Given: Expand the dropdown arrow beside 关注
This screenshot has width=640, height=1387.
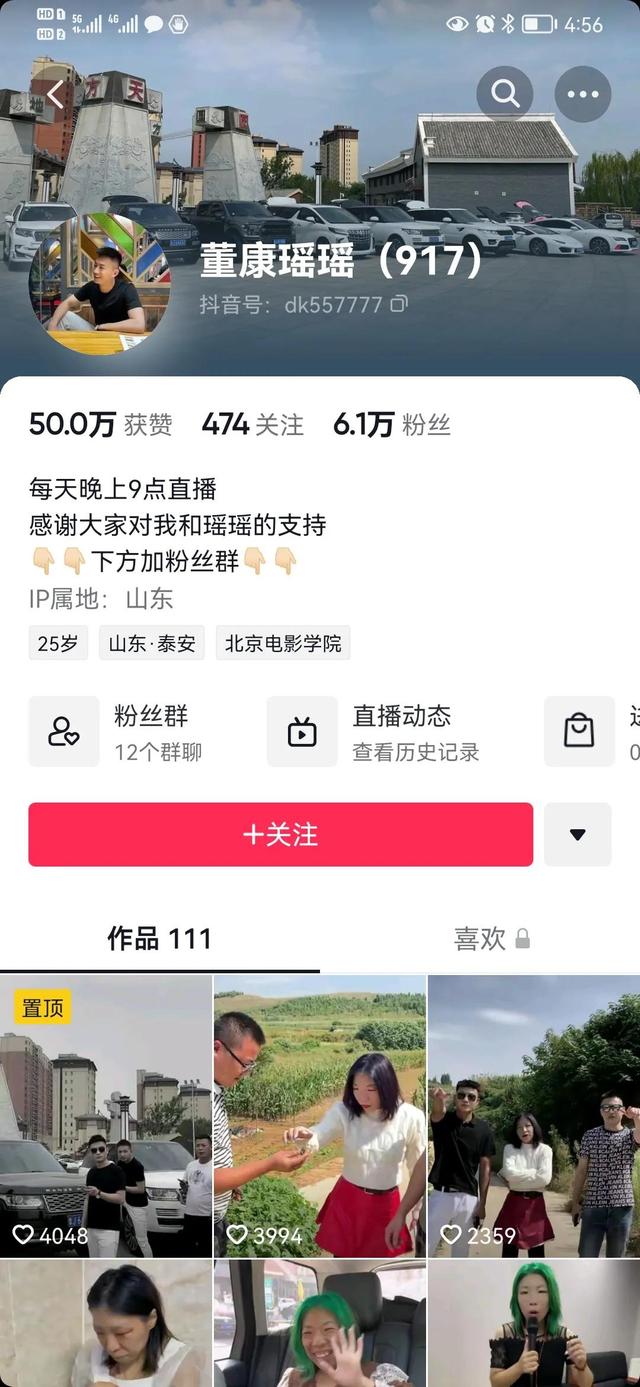Looking at the screenshot, I should pos(577,834).
